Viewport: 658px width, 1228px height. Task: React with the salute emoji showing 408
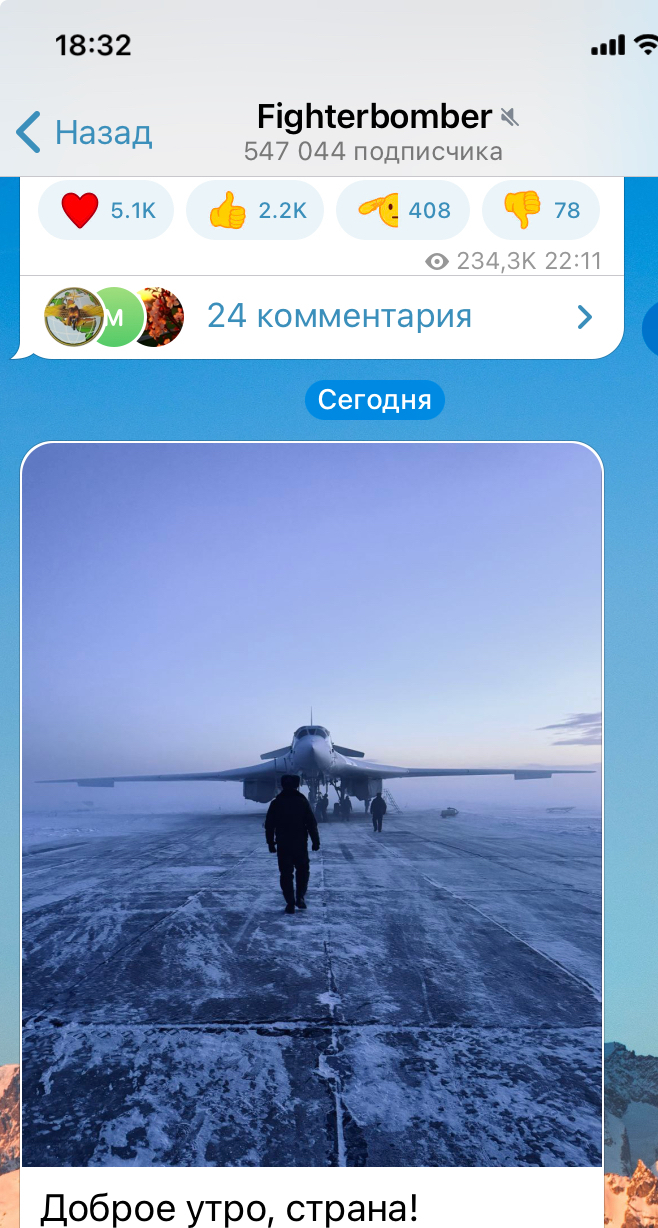[403, 210]
